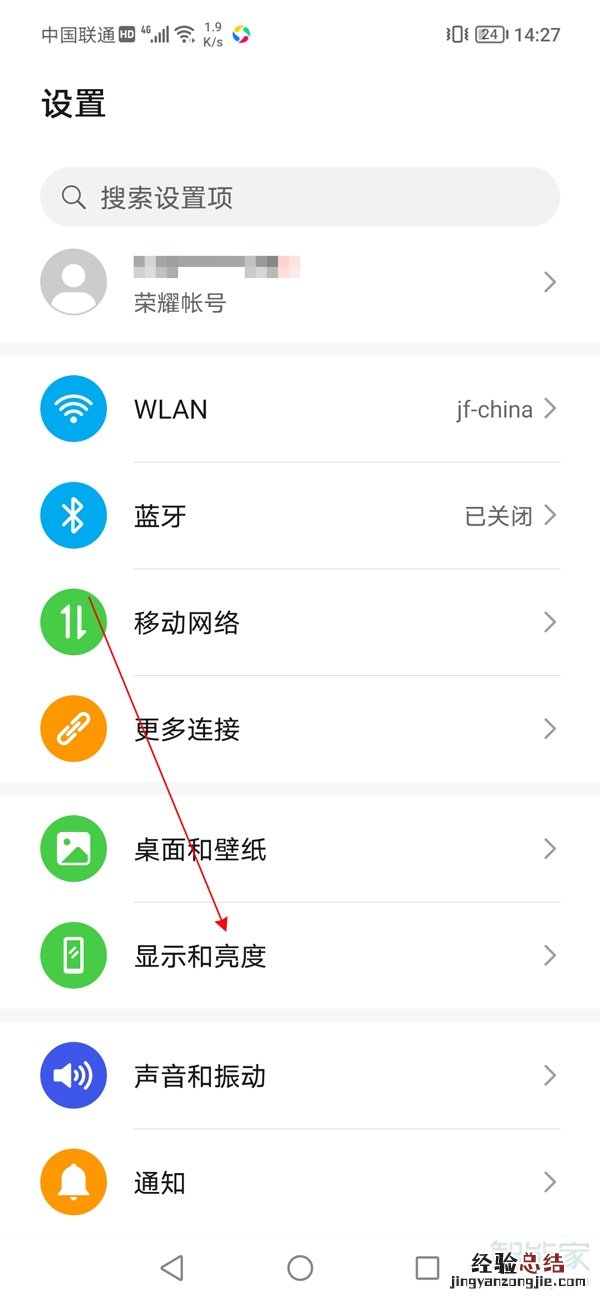
Task: Open the 荣耀帐号 account row
Action: pos(300,283)
